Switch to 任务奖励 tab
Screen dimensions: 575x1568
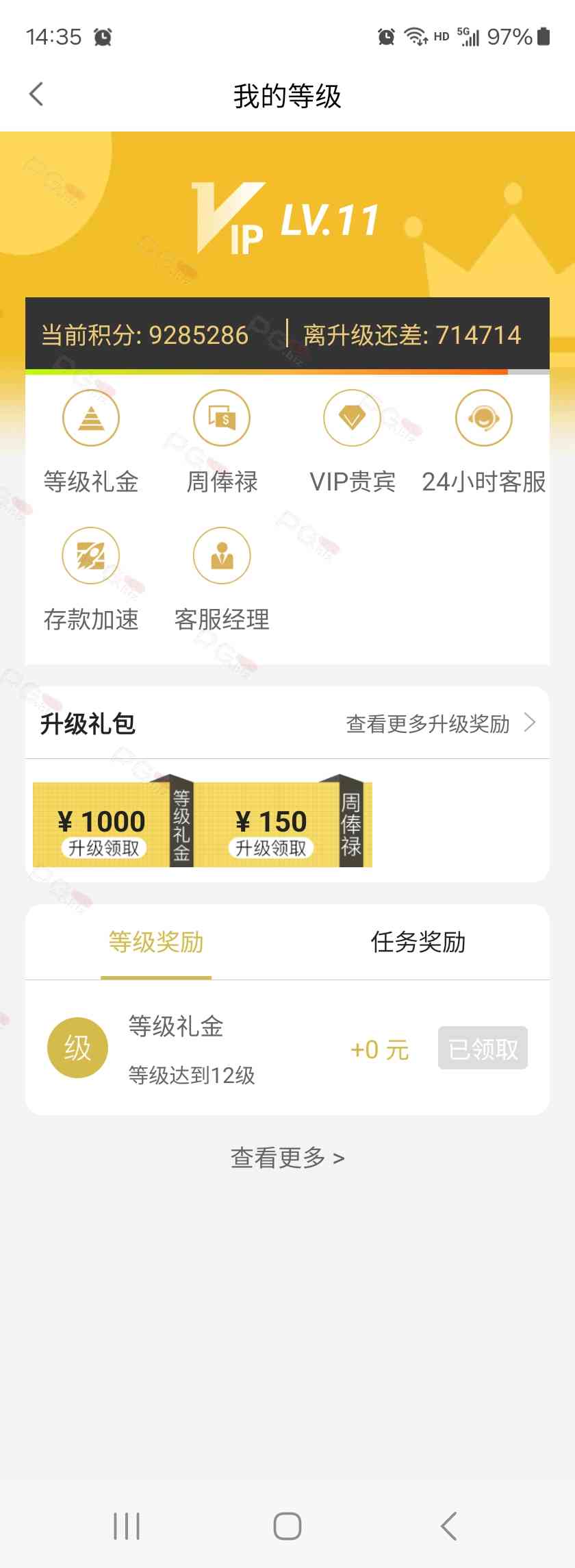click(x=418, y=943)
